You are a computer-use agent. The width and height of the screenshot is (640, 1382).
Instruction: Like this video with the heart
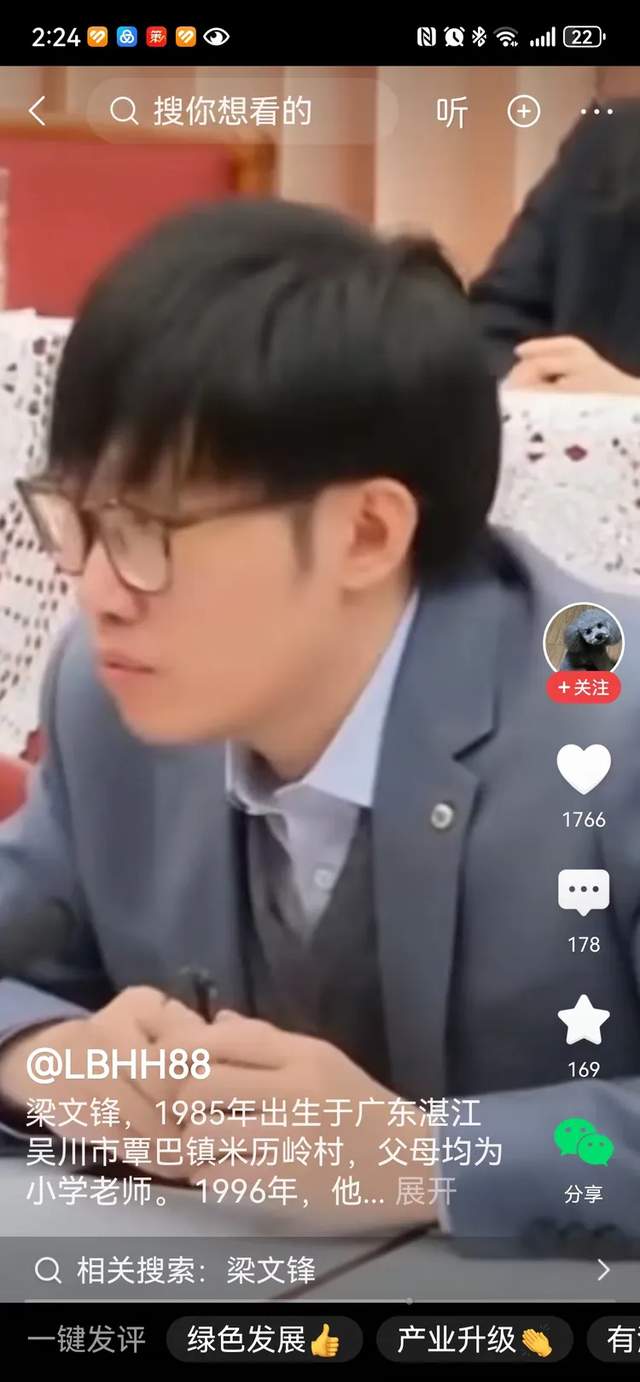583,769
